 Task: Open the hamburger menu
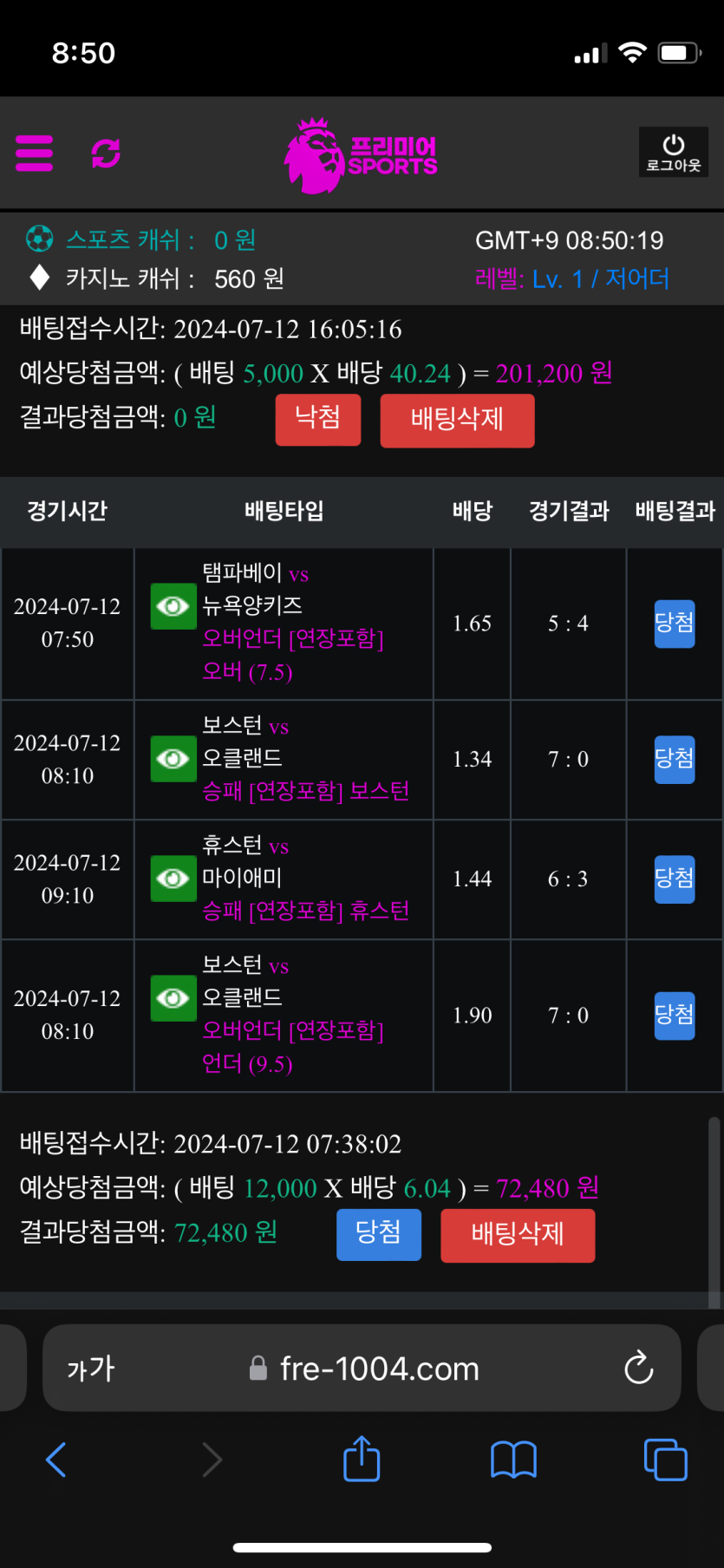point(35,154)
